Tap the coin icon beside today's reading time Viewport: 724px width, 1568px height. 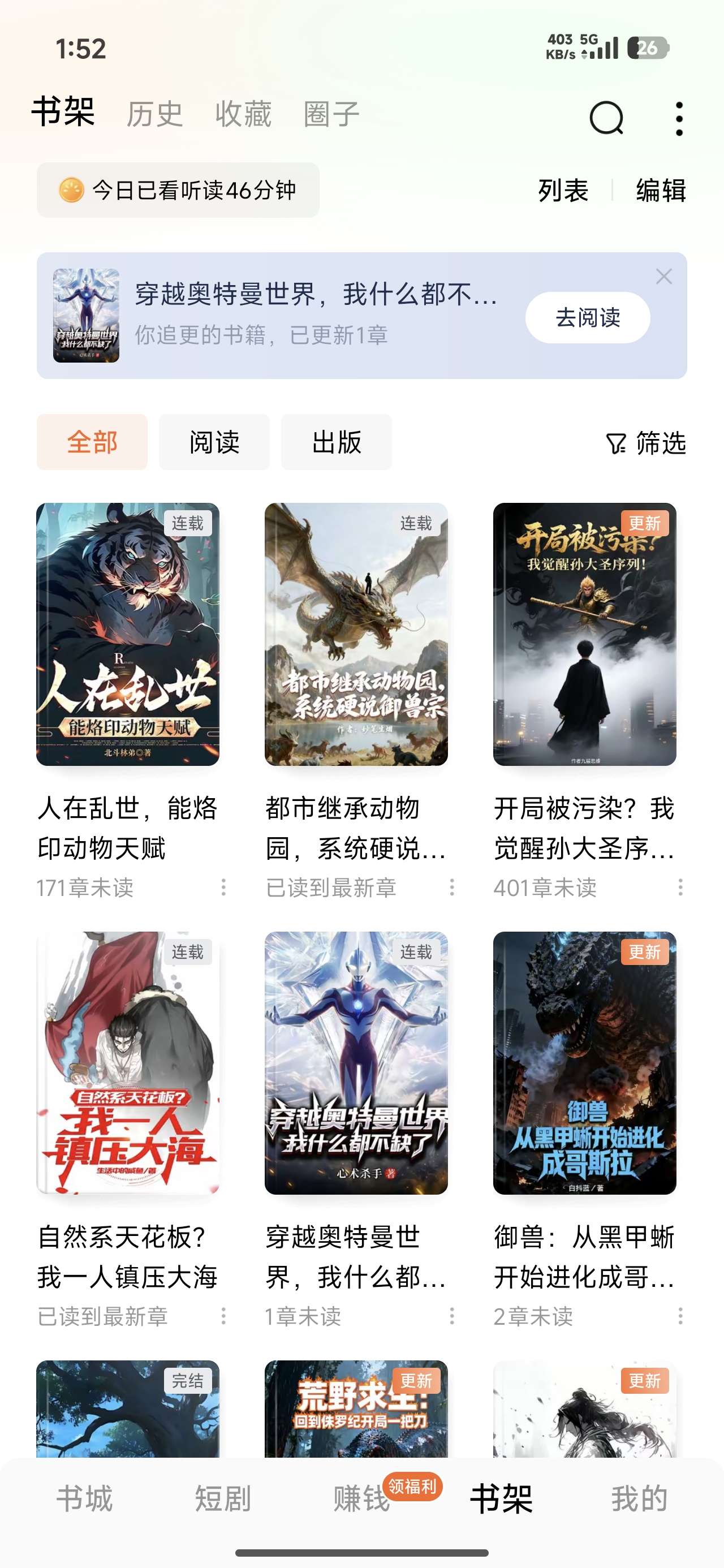[72, 191]
